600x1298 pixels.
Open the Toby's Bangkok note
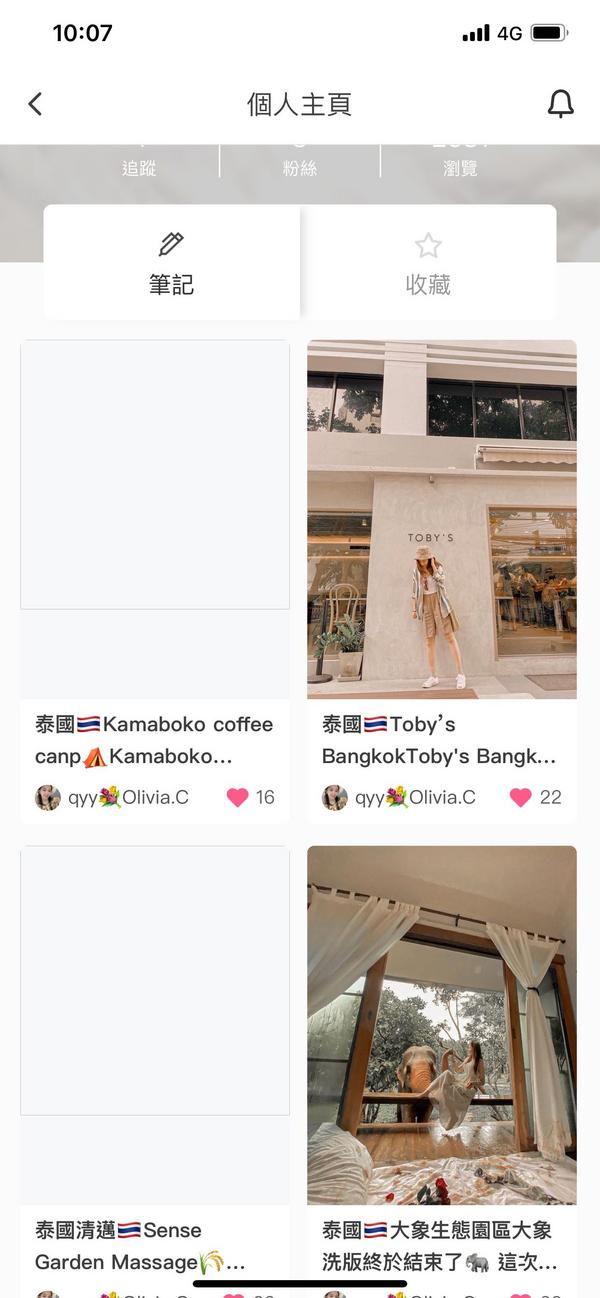click(x=441, y=519)
